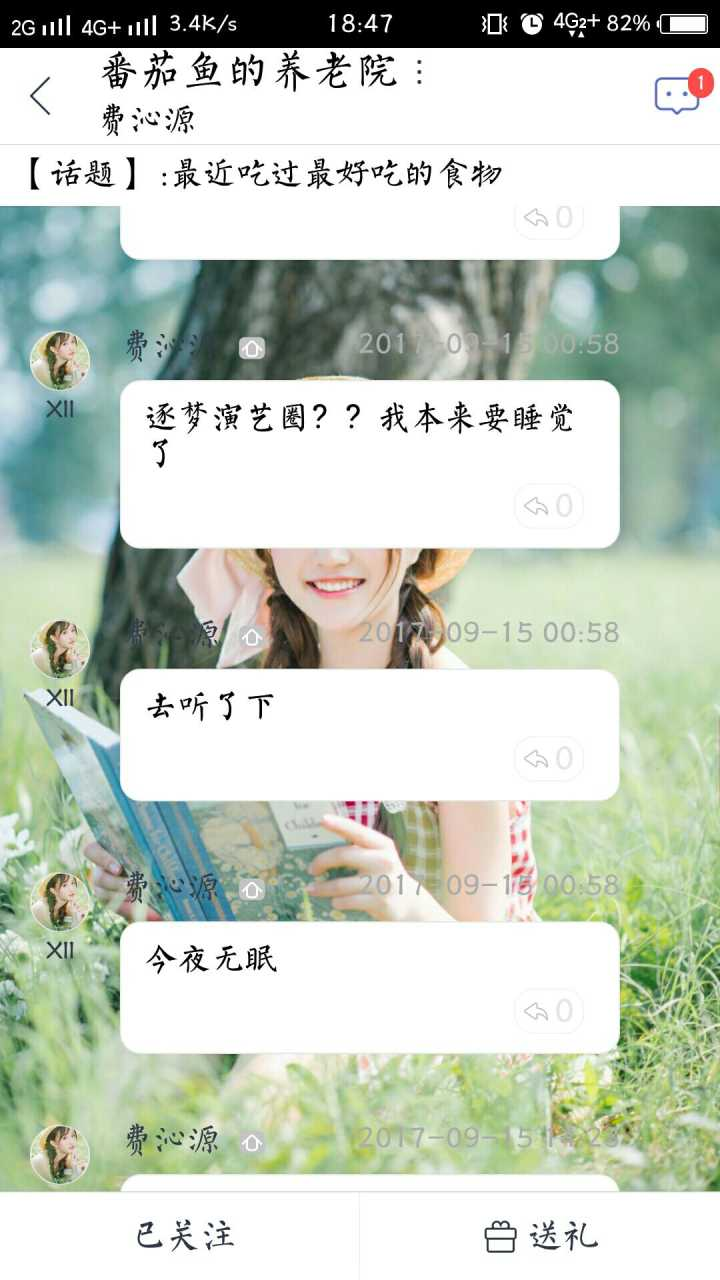Tap the 已关注 follow button
This screenshot has height=1280, width=720.
point(184,1236)
